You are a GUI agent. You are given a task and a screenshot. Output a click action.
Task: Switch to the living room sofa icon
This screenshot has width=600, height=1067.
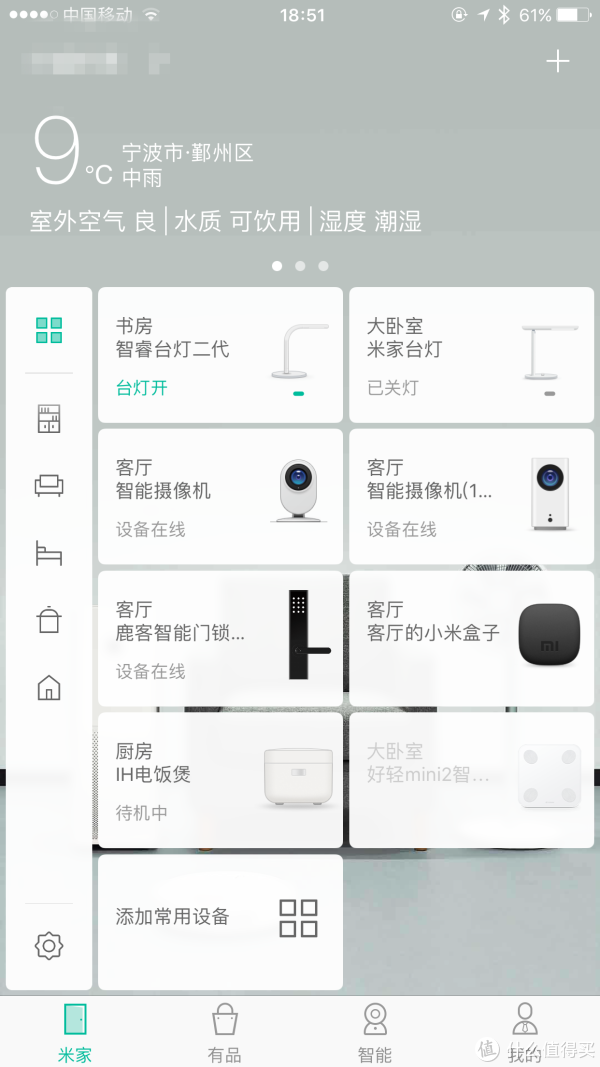[49, 486]
